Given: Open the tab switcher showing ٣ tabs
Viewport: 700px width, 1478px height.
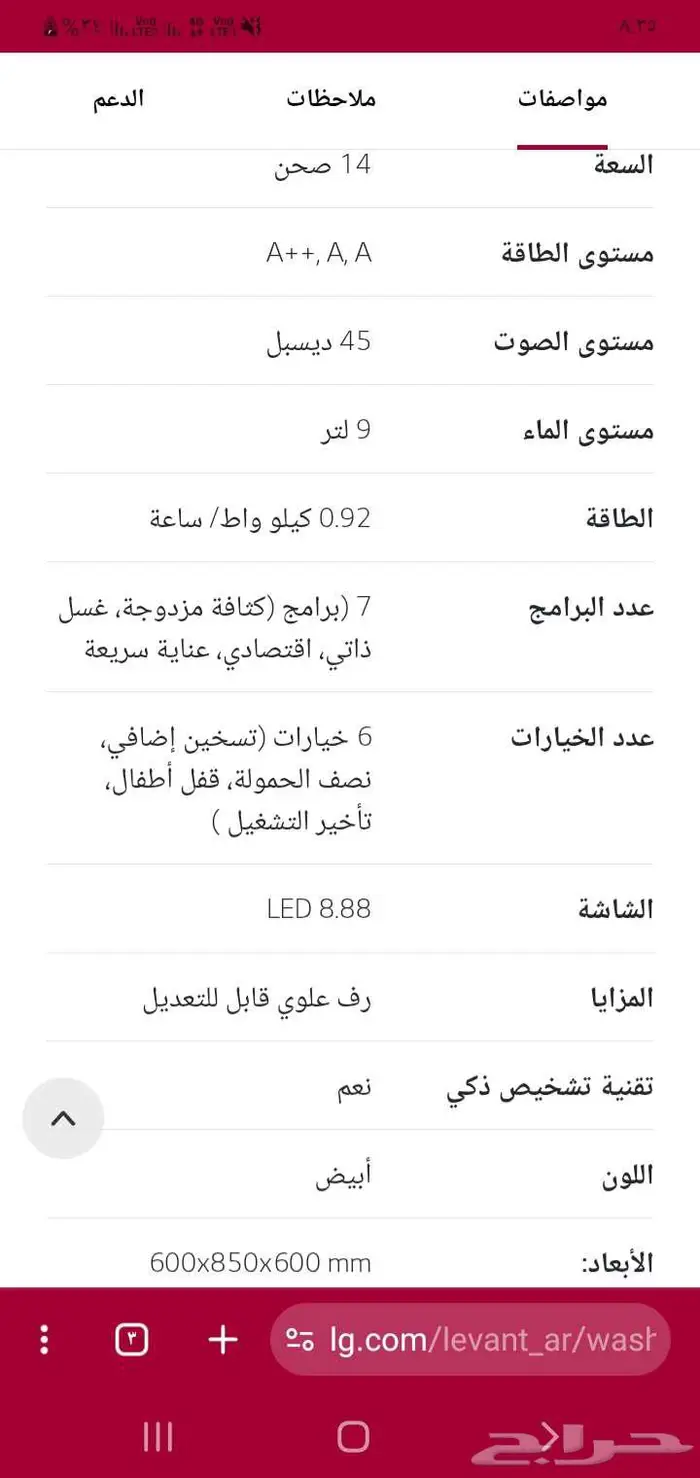Looking at the screenshot, I should [132, 1339].
